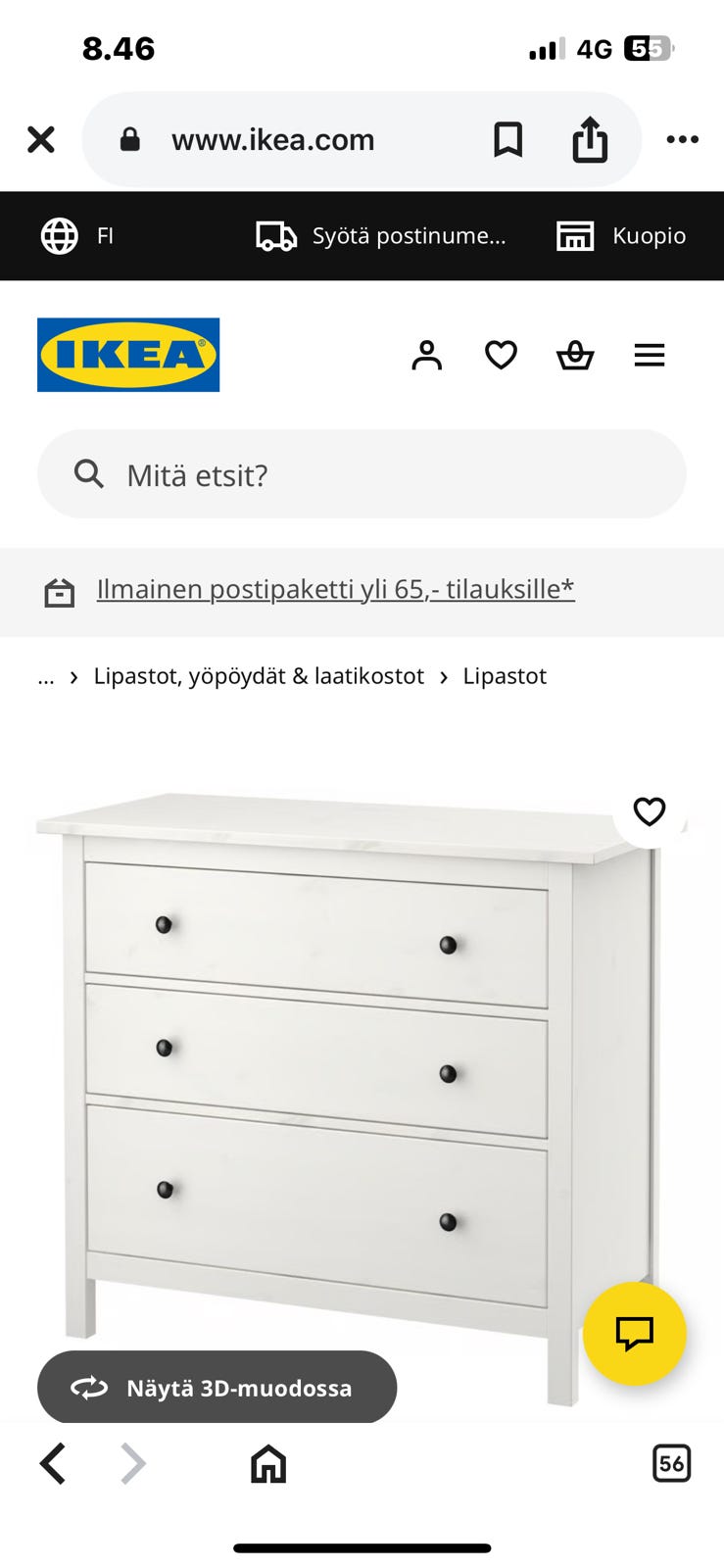Open the IKEA main navigation hamburger menu
The width and height of the screenshot is (724, 1568).
point(650,355)
